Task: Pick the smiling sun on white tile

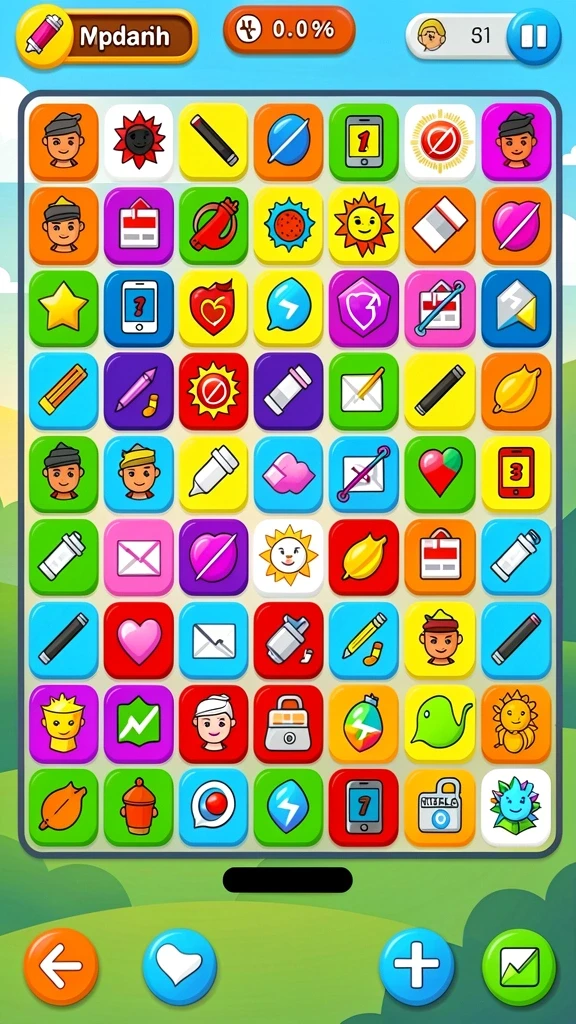Action: pos(288,557)
